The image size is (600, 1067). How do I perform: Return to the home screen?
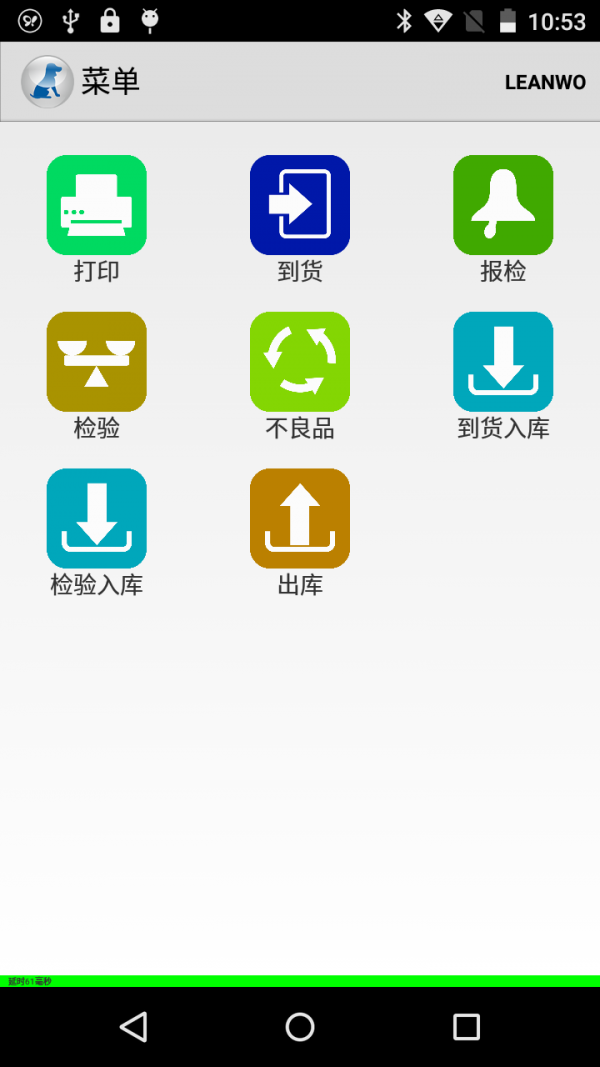(x=300, y=1027)
